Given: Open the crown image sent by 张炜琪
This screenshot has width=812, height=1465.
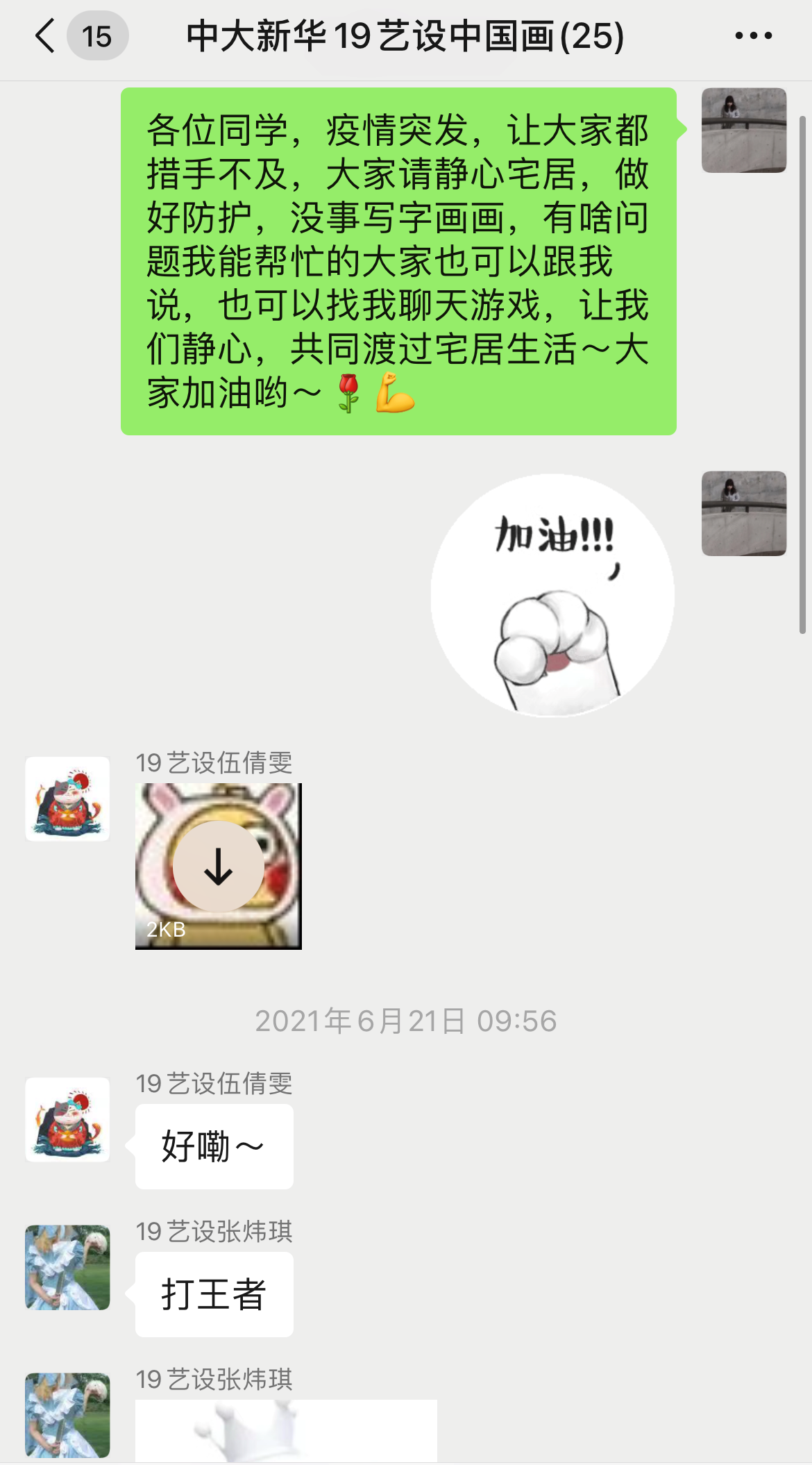Looking at the screenshot, I should click(x=286, y=1430).
